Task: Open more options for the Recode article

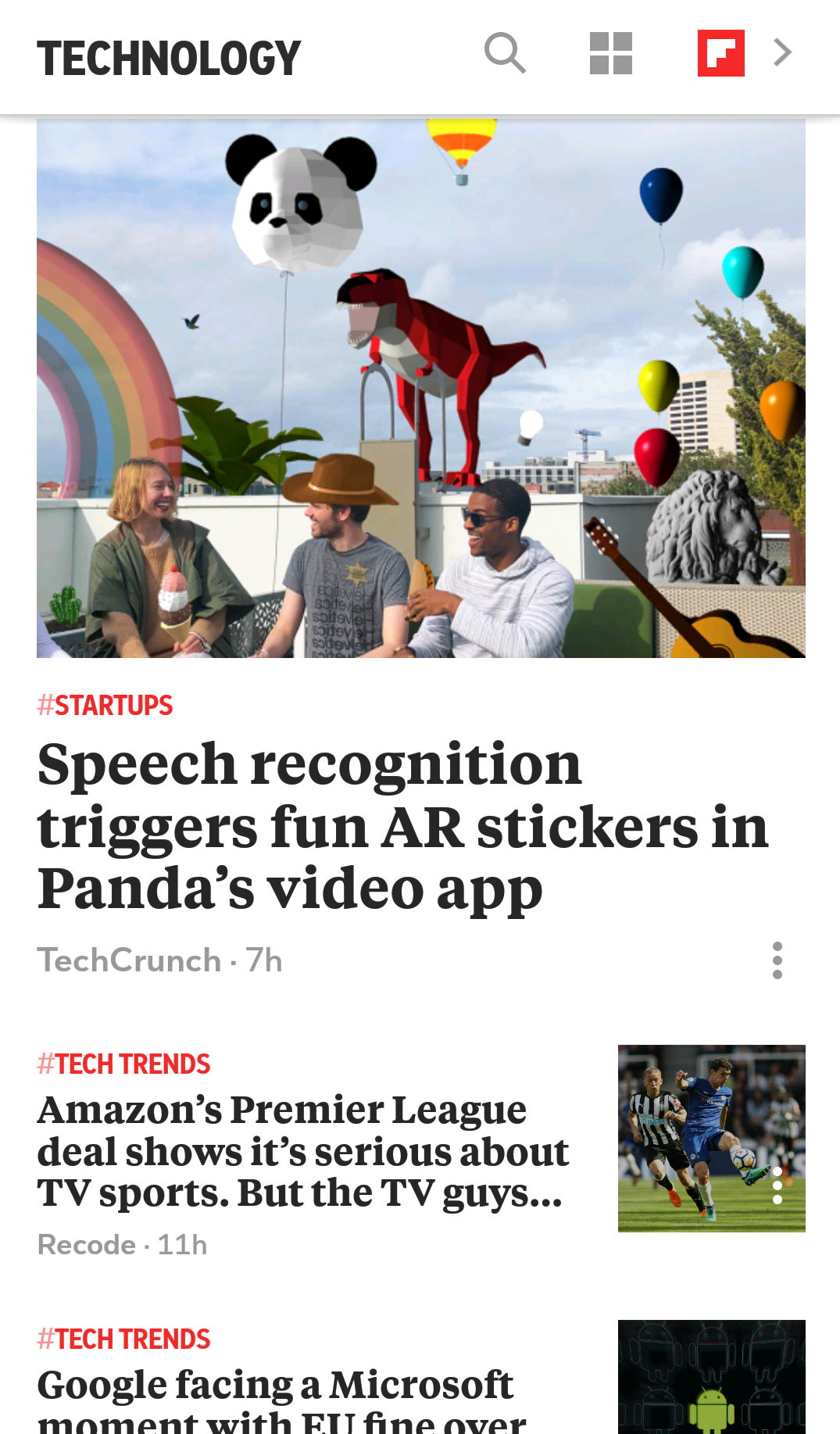Action: (777, 1185)
